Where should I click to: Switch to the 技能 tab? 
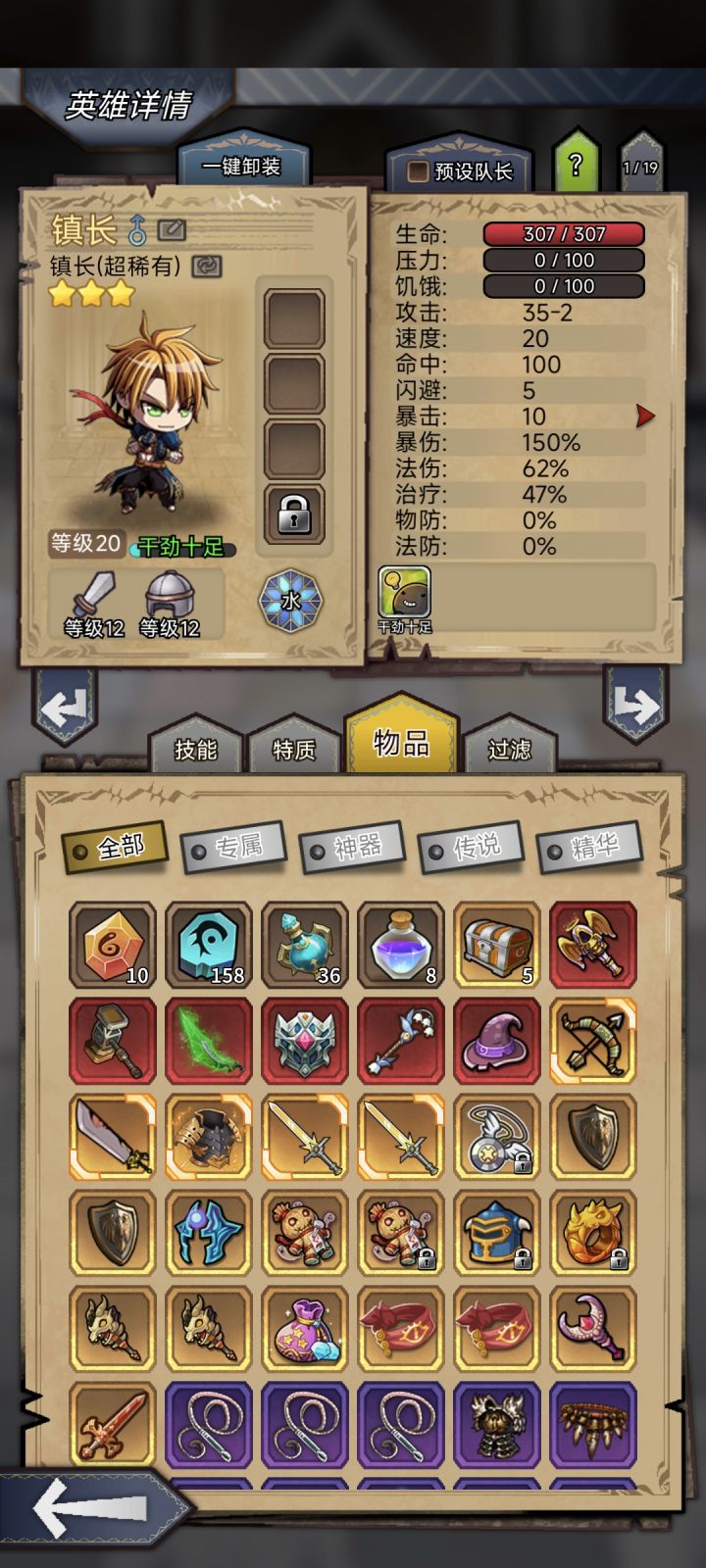point(195,749)
